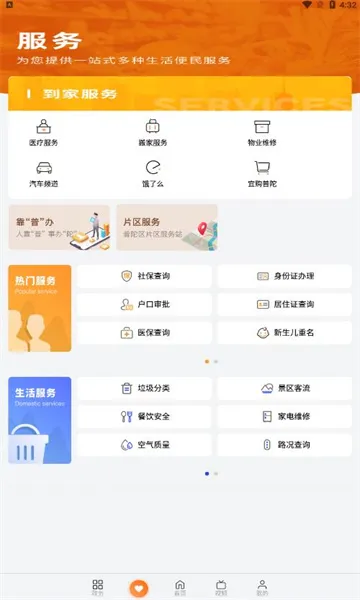The height and width of the screenshot is (600, 360).
Task: View 景区客流
Action: (x=285, y=388)
